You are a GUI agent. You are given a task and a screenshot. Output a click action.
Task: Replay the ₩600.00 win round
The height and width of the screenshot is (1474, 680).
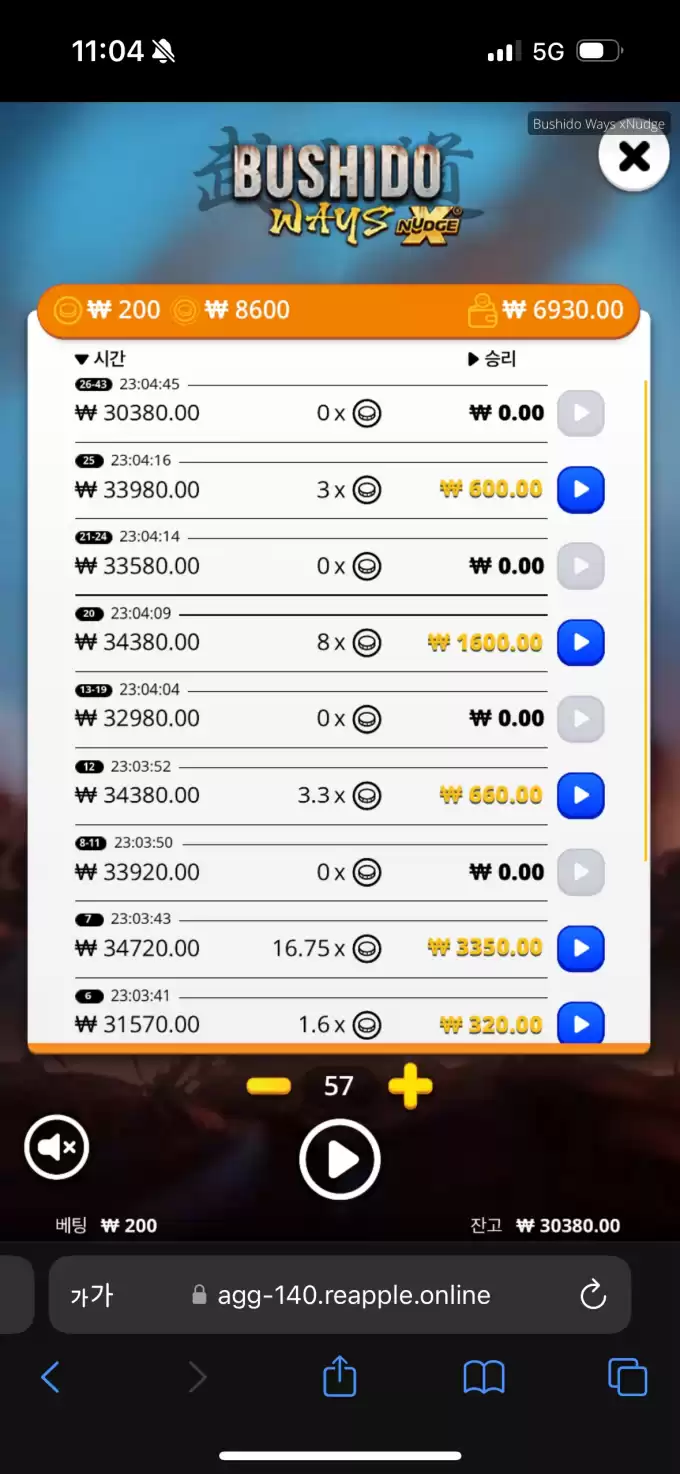(x=581, y=490)
